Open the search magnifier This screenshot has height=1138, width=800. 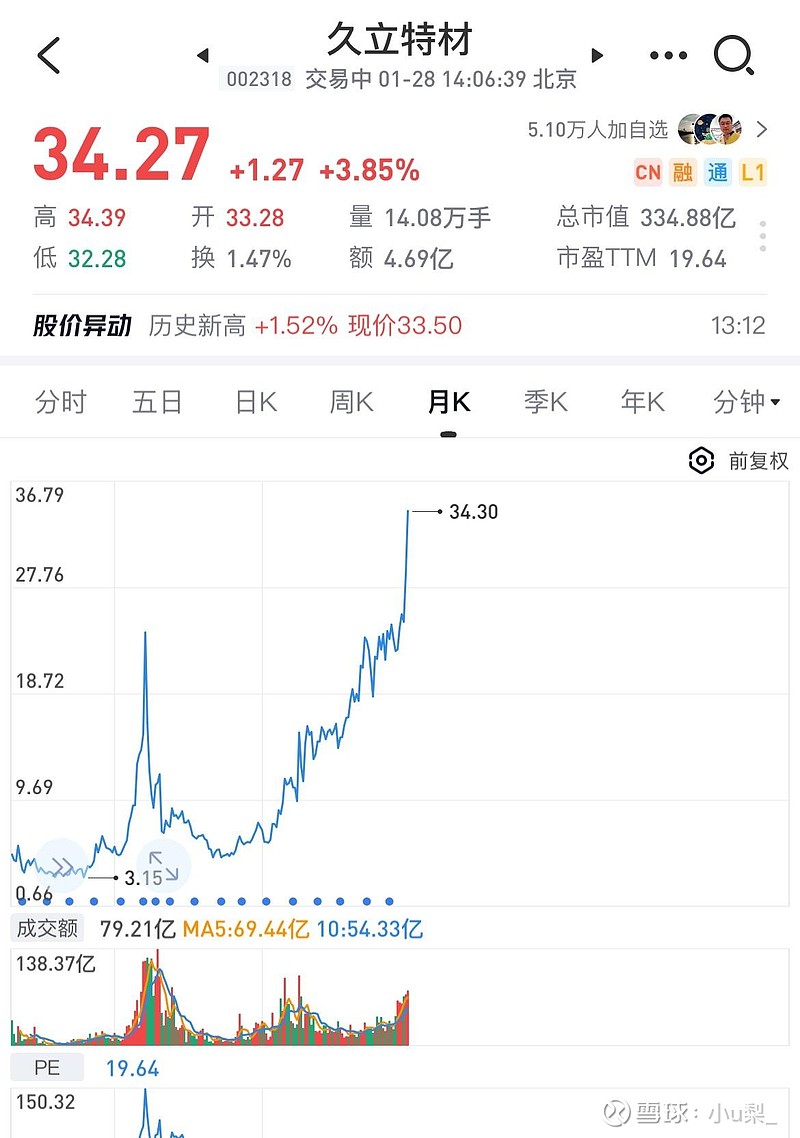[733, 55]
